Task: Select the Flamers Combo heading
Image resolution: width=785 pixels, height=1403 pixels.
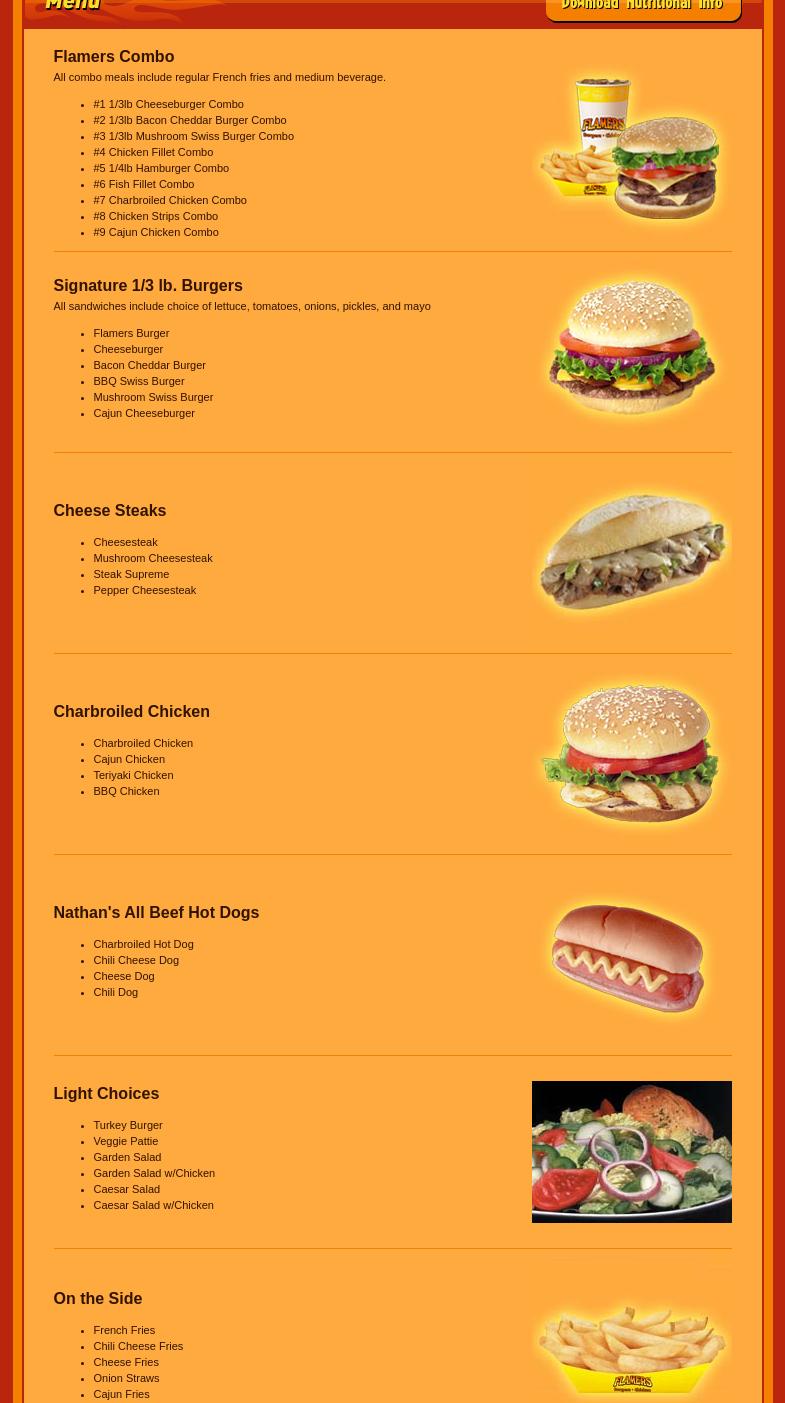Action: point(113,56)
